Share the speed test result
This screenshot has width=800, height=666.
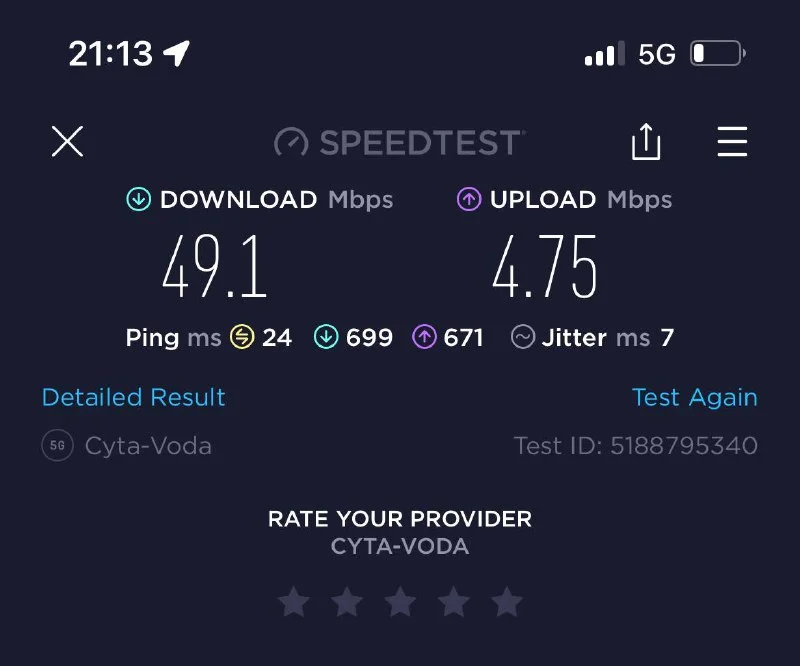click(x=646, y=141)
